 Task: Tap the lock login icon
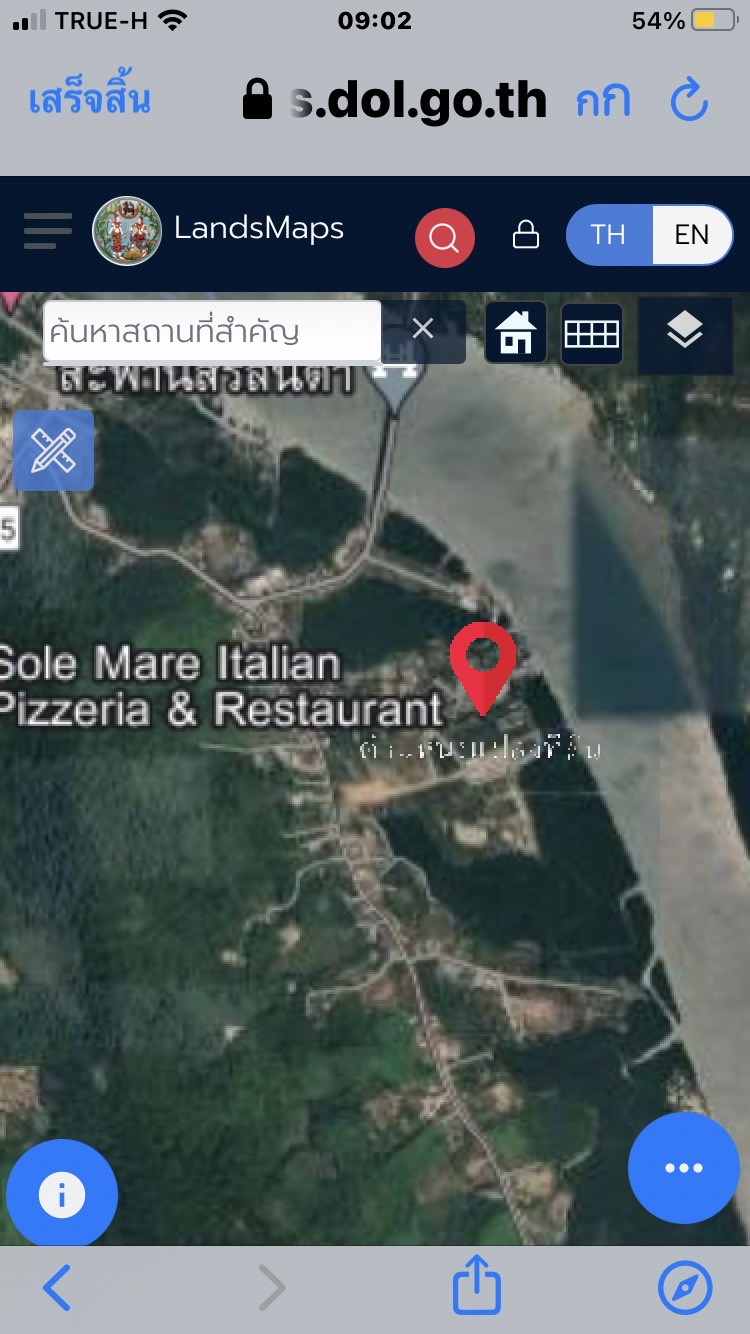pyautogui.click(x=525, y=236)
